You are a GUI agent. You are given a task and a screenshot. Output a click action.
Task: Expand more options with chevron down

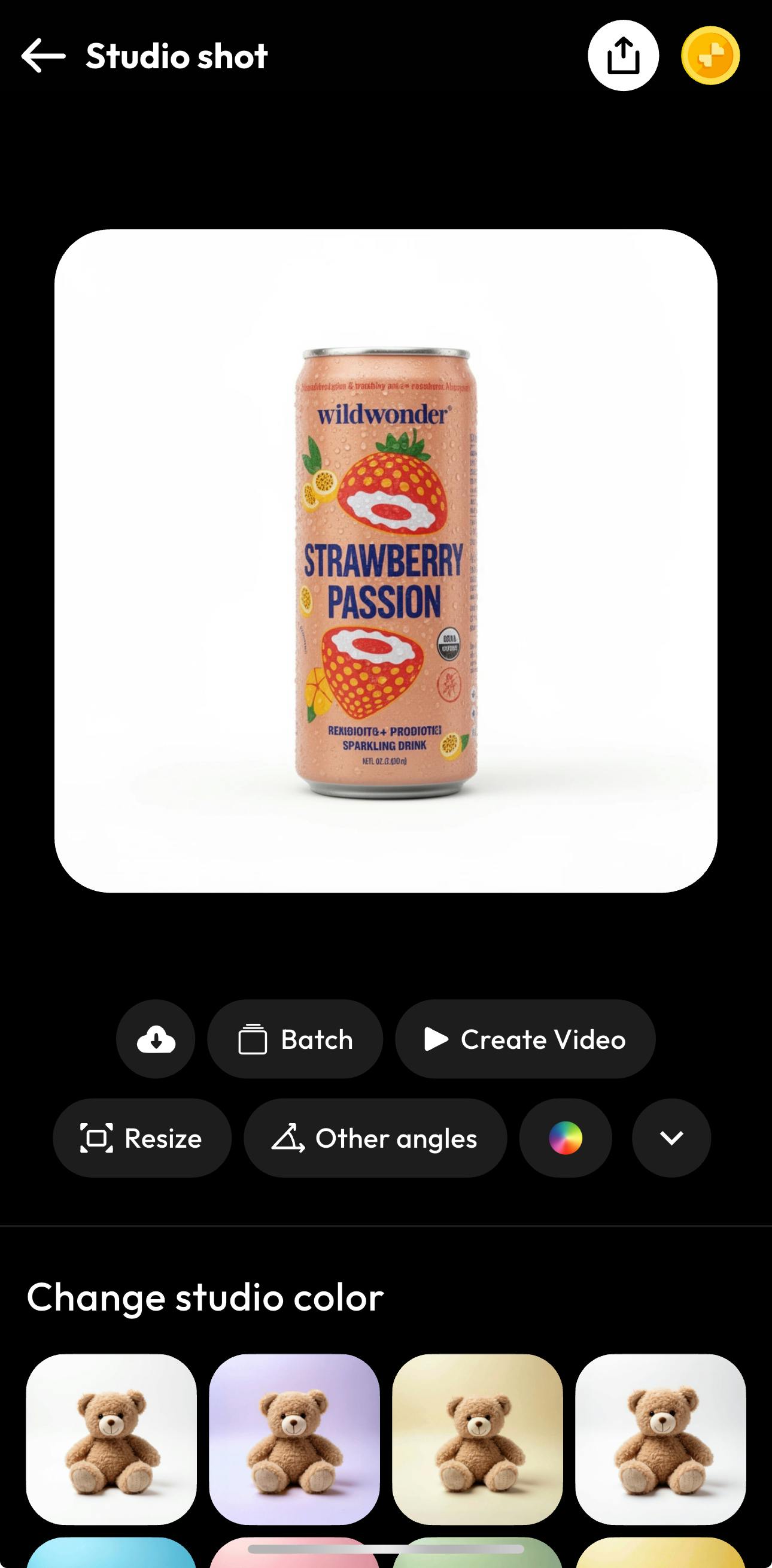click(671, 1138)
